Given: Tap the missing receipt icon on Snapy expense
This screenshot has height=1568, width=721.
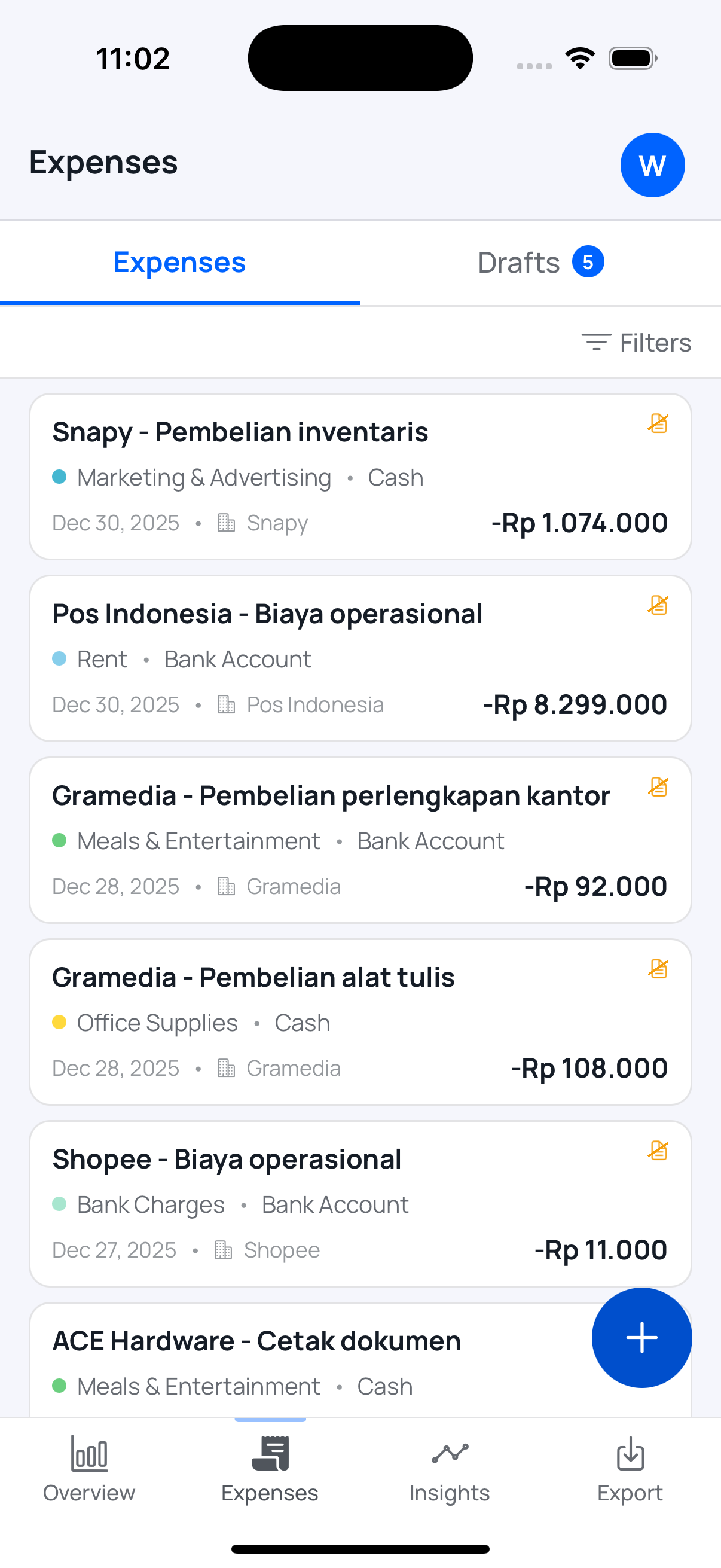Looking at the screenshot, I should pyautogui.click(x=659, y=424).
